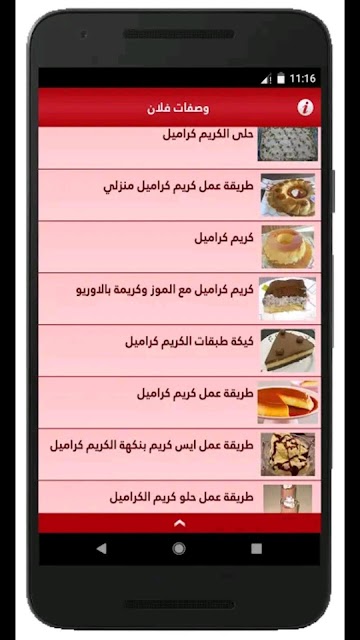The width and height of the screenshot is (360, 640).
Task: Open طريقة عمل كريم كراميل منزلي recipe
Action: 180,195
